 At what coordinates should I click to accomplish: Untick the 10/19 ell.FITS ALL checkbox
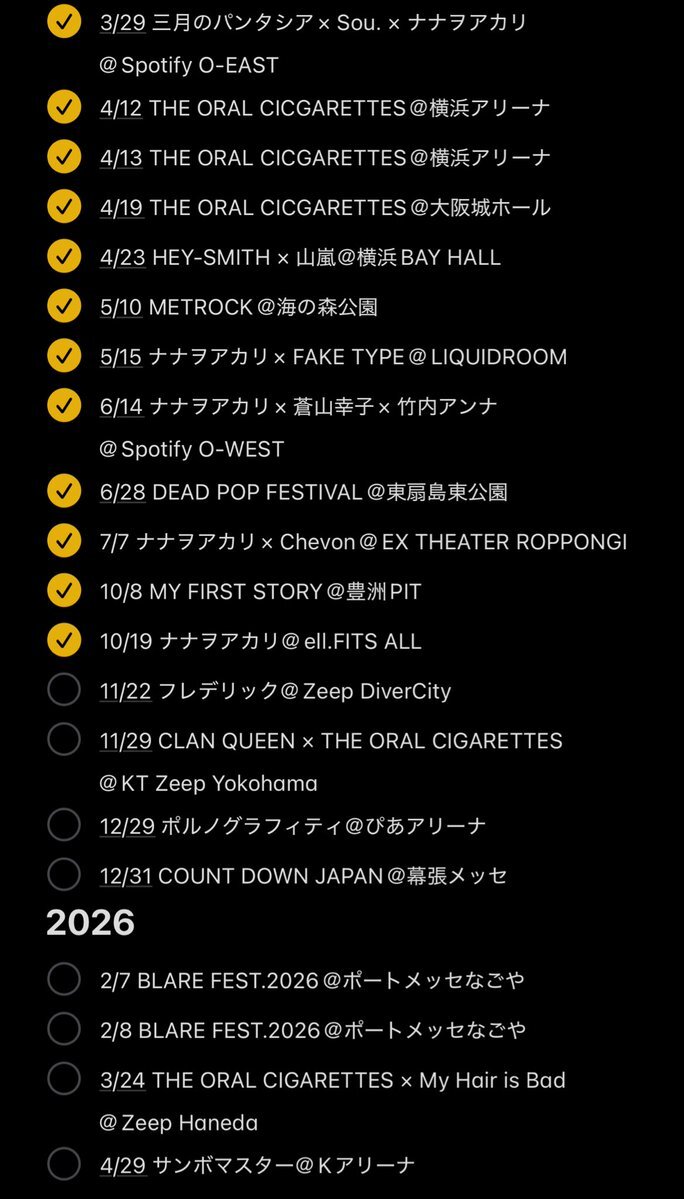64,641
